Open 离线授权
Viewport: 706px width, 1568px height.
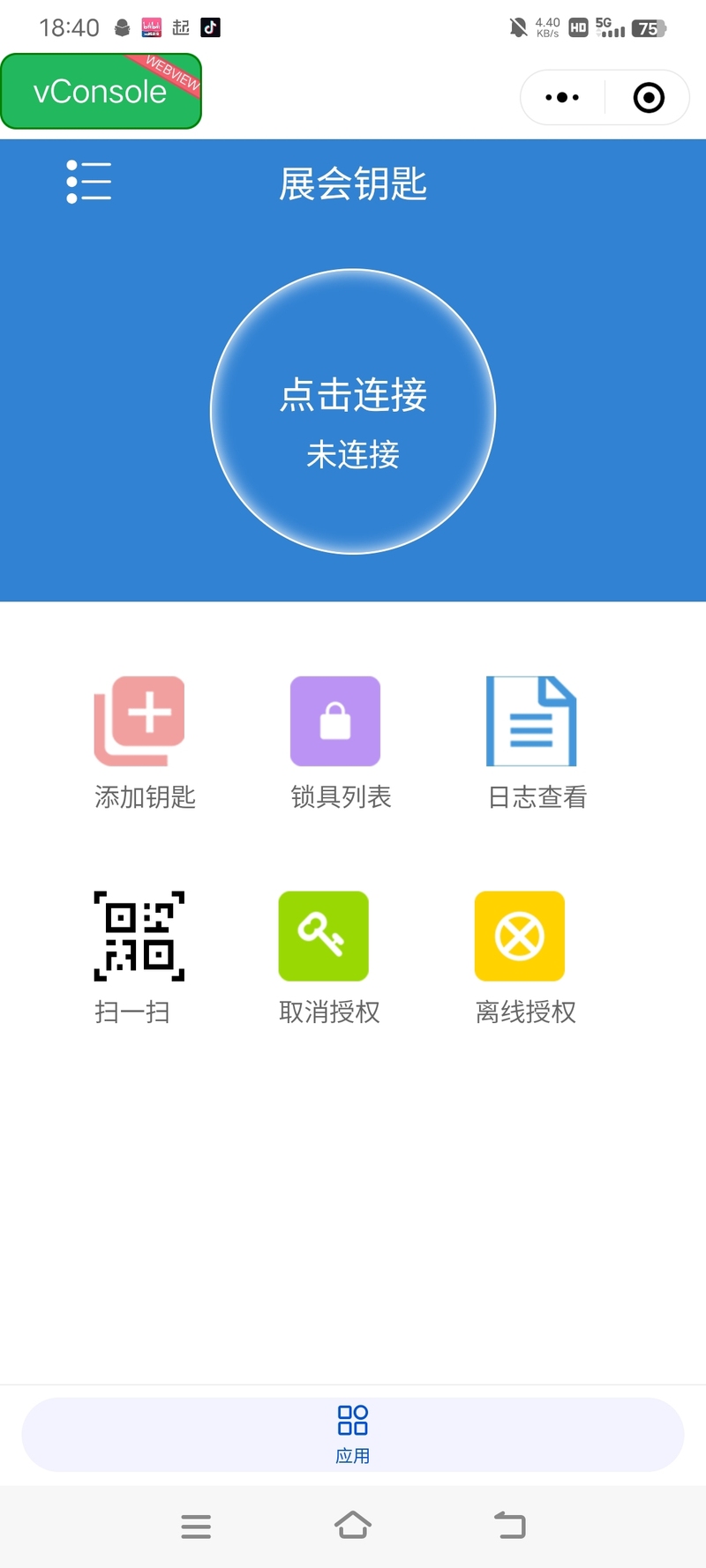pos(525,959)
